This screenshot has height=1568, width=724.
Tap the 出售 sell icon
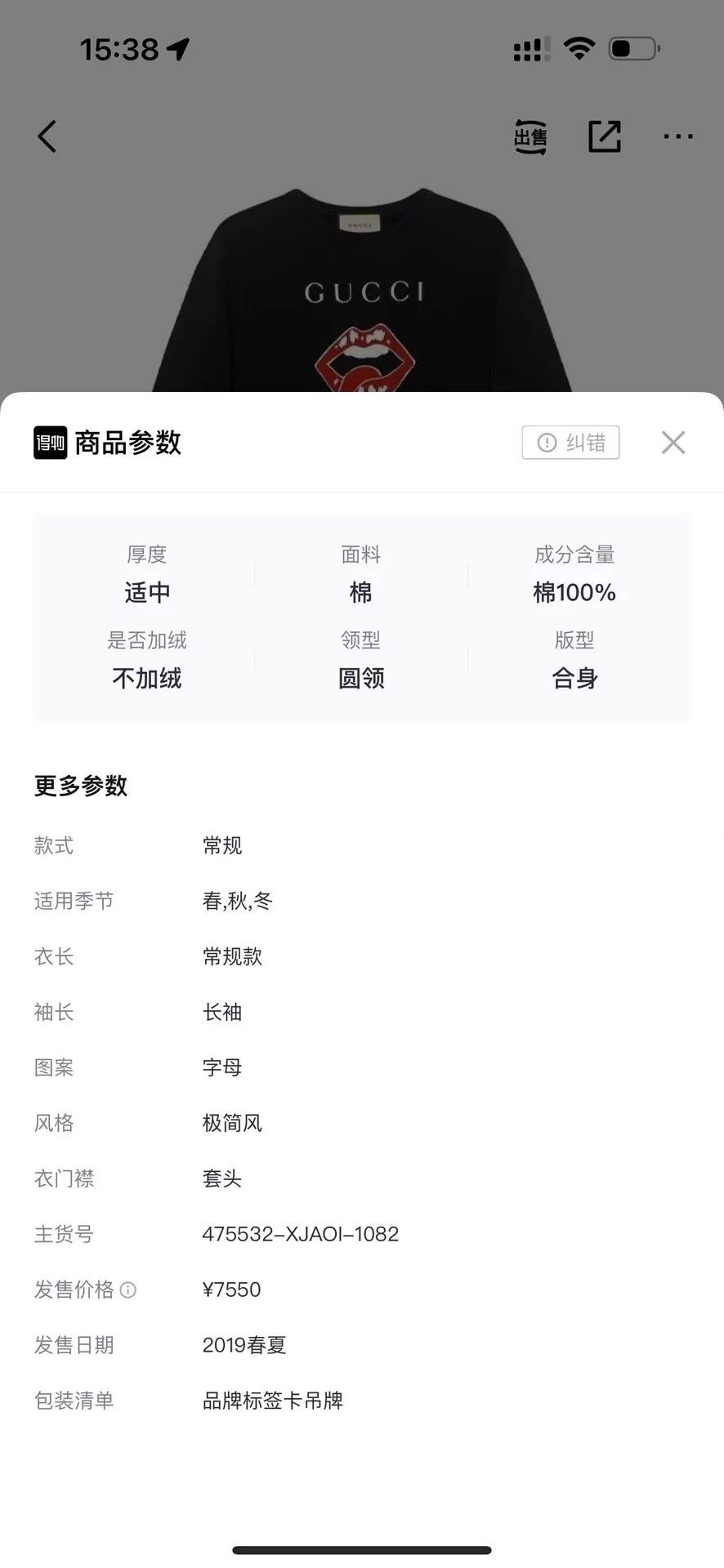tap(530, 136)
